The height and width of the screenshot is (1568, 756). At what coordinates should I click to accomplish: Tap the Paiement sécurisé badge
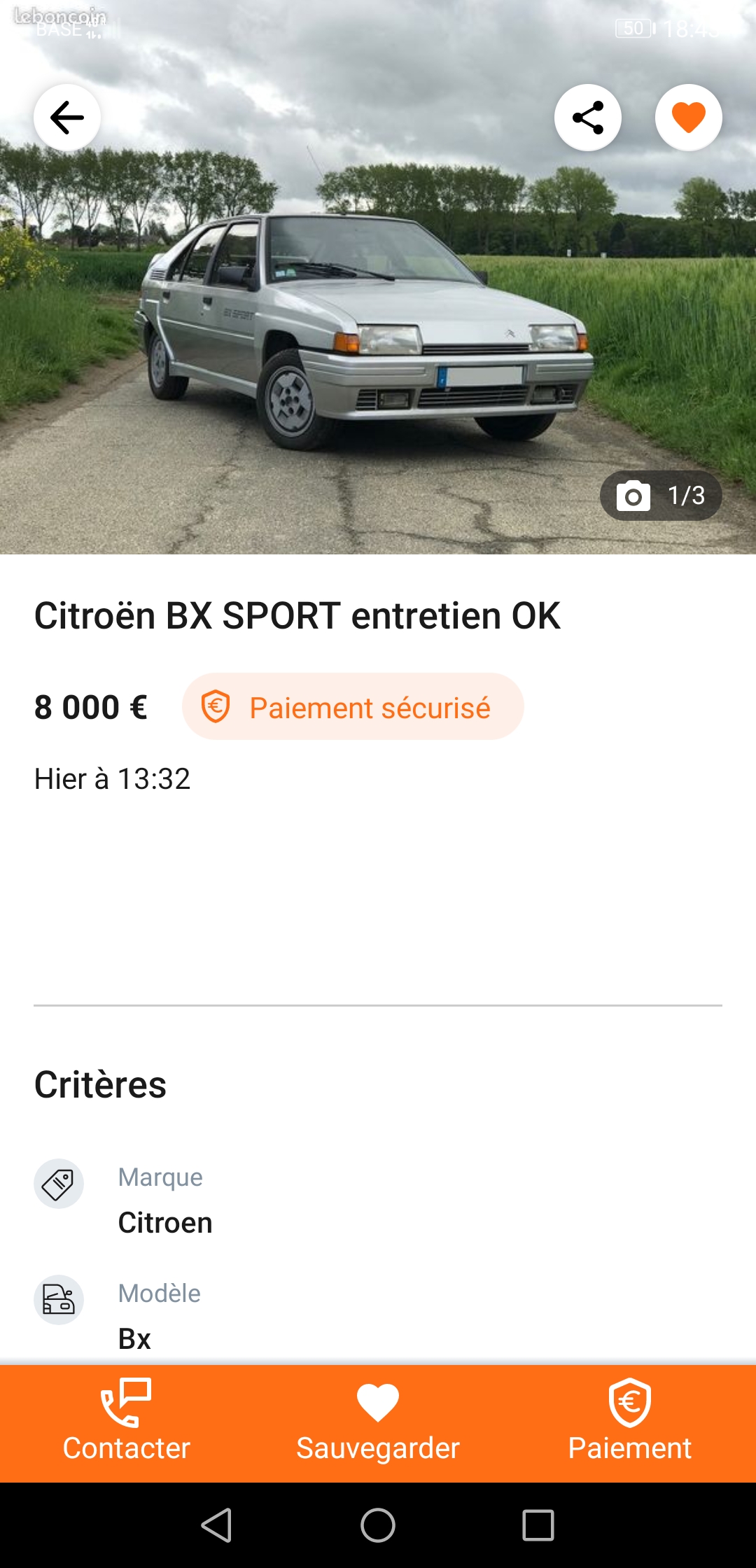pos(353,707)
